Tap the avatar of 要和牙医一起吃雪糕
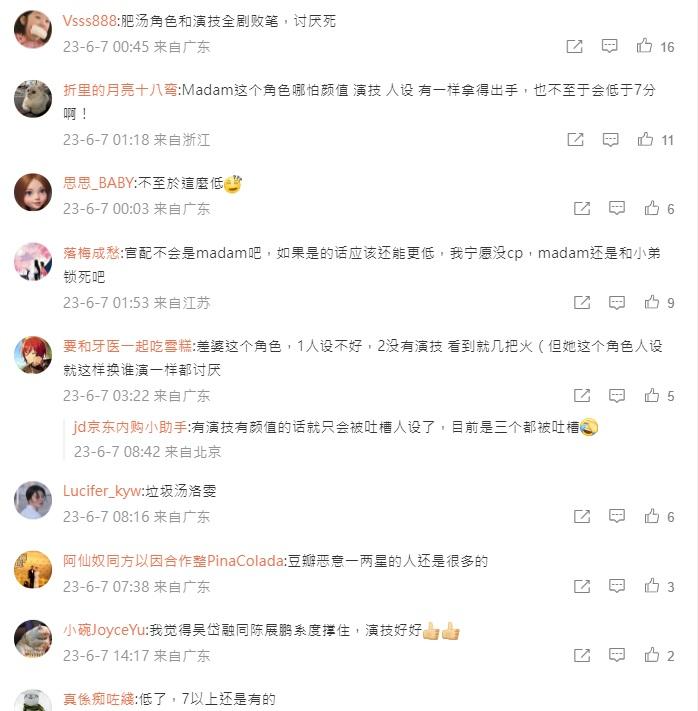 [x=33, y=354]
